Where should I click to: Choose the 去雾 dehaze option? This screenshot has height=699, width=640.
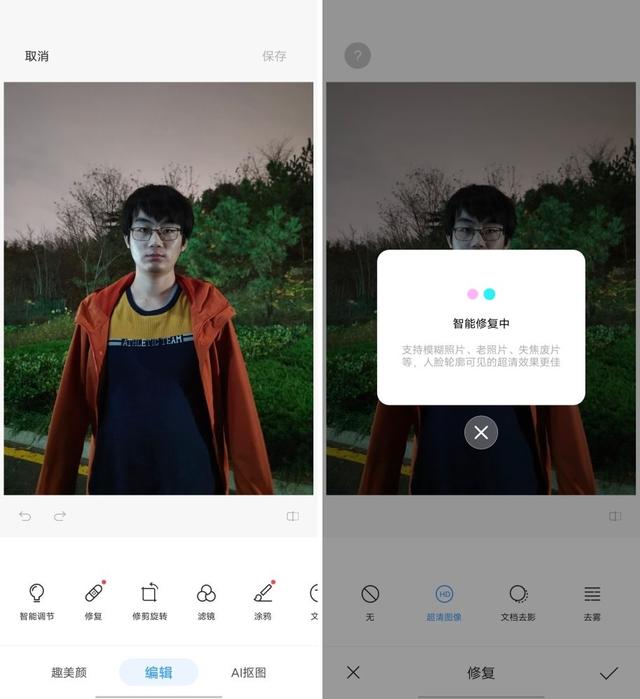point(592,601)
